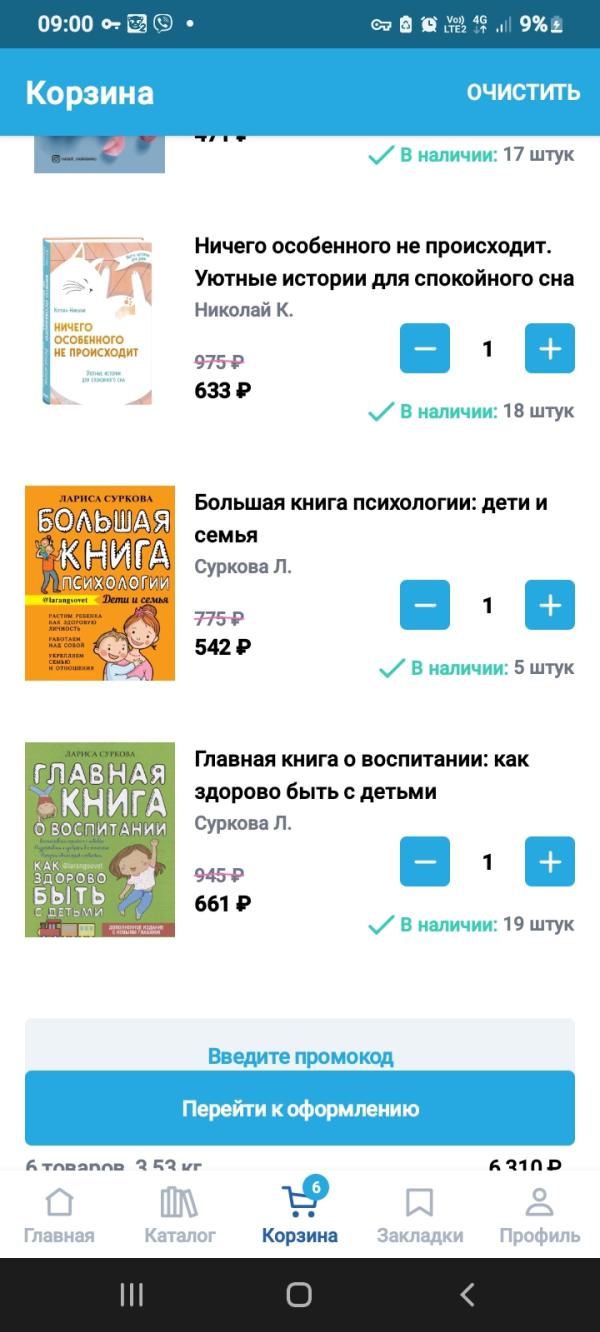
Task: View the Главная книга о воспитании book cover
Action: 100,840
